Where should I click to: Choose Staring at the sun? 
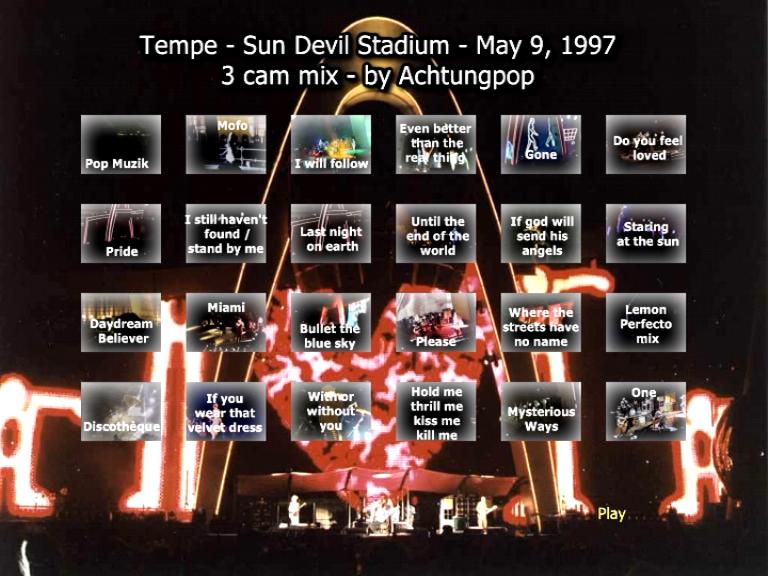646,234
